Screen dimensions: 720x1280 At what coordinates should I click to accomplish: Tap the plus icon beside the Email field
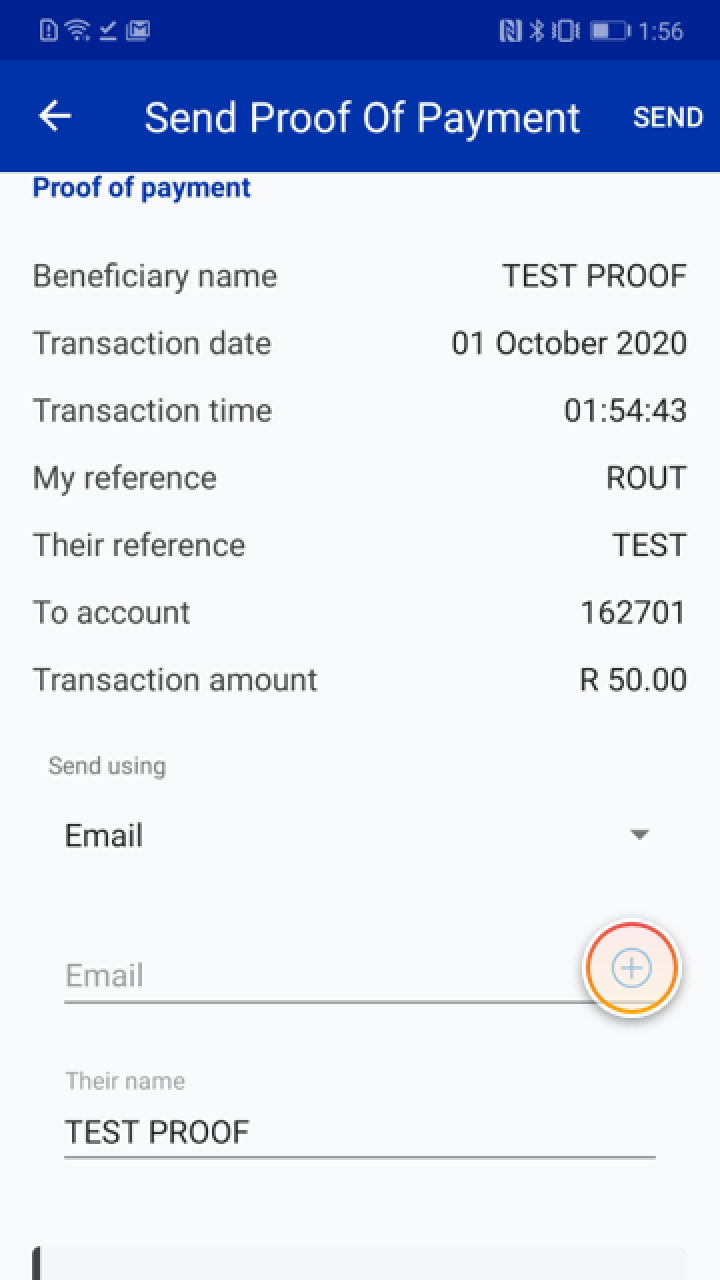(x=630, y=968)
